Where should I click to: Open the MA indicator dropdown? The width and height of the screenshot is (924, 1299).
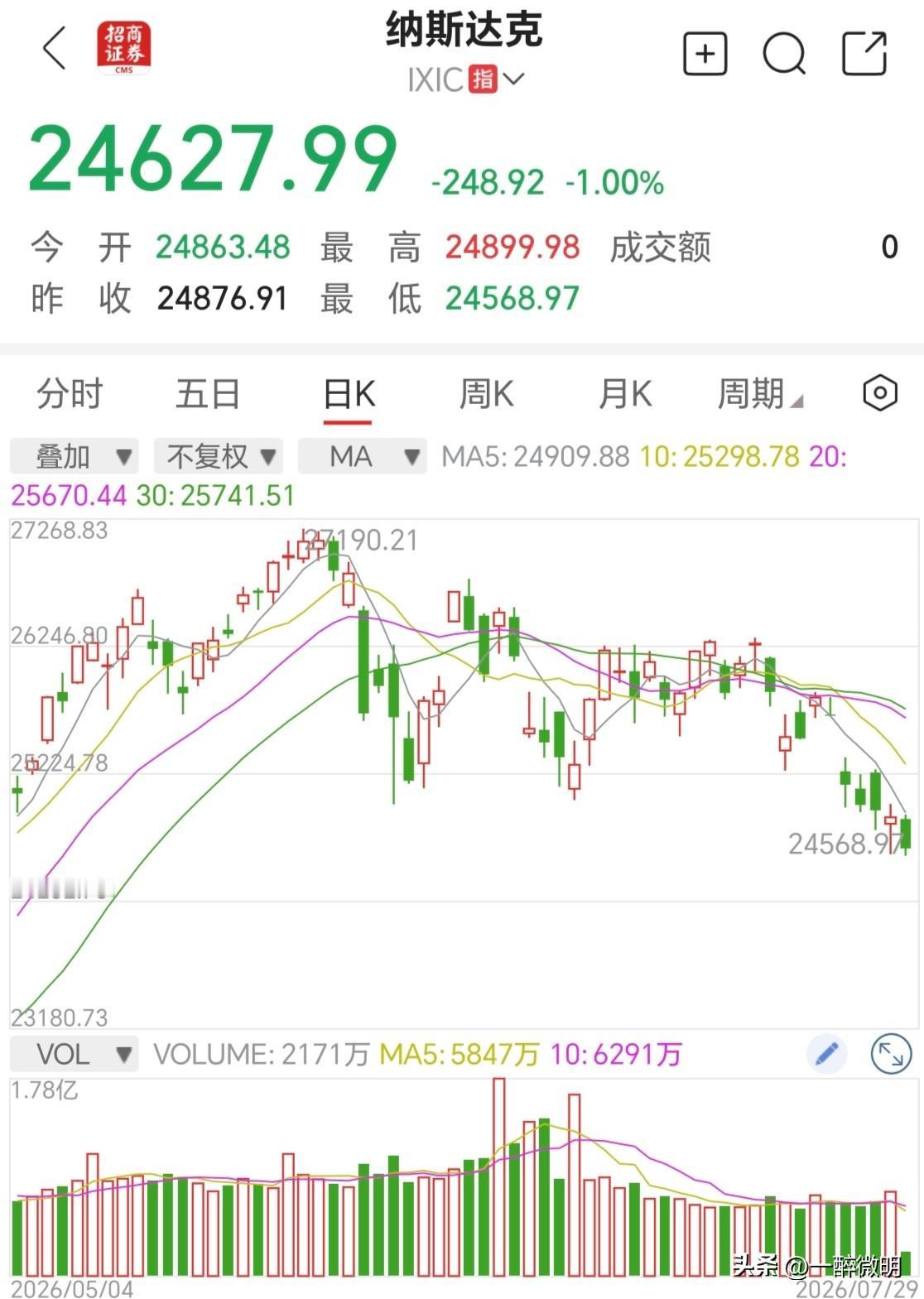point(363,456)
